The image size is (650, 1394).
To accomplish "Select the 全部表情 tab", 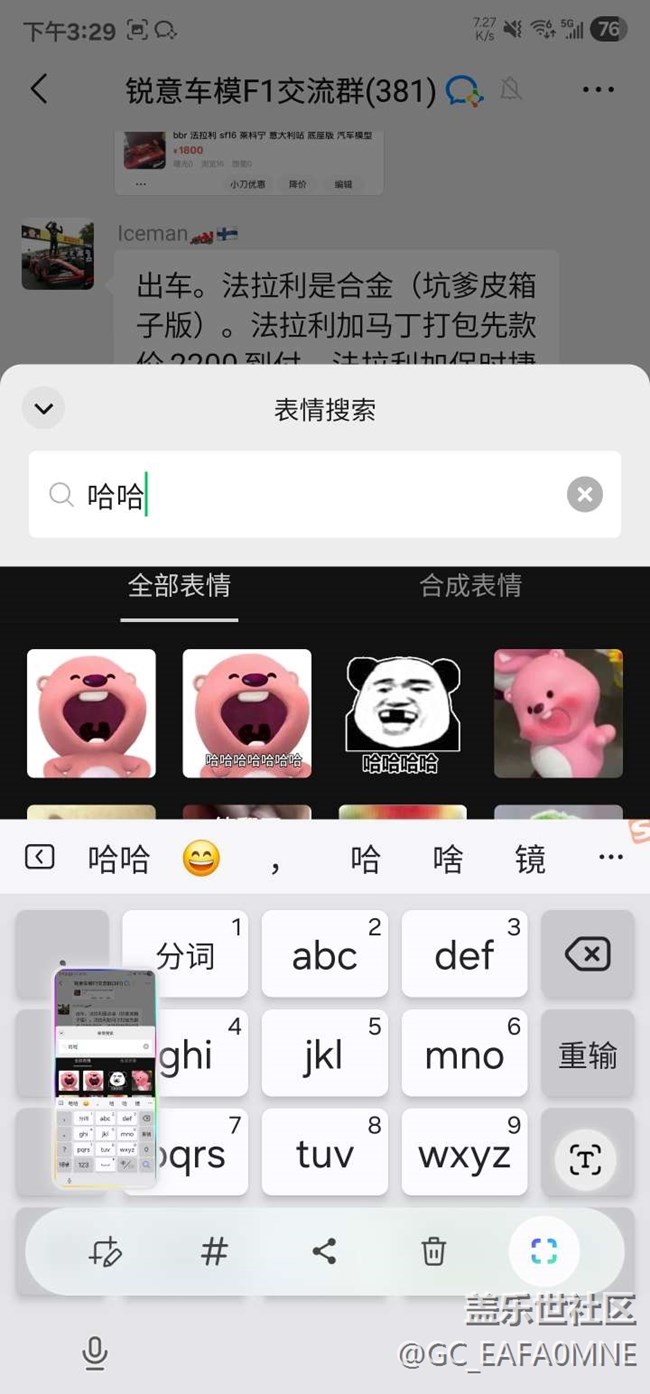I will click(x=179, y=586).
